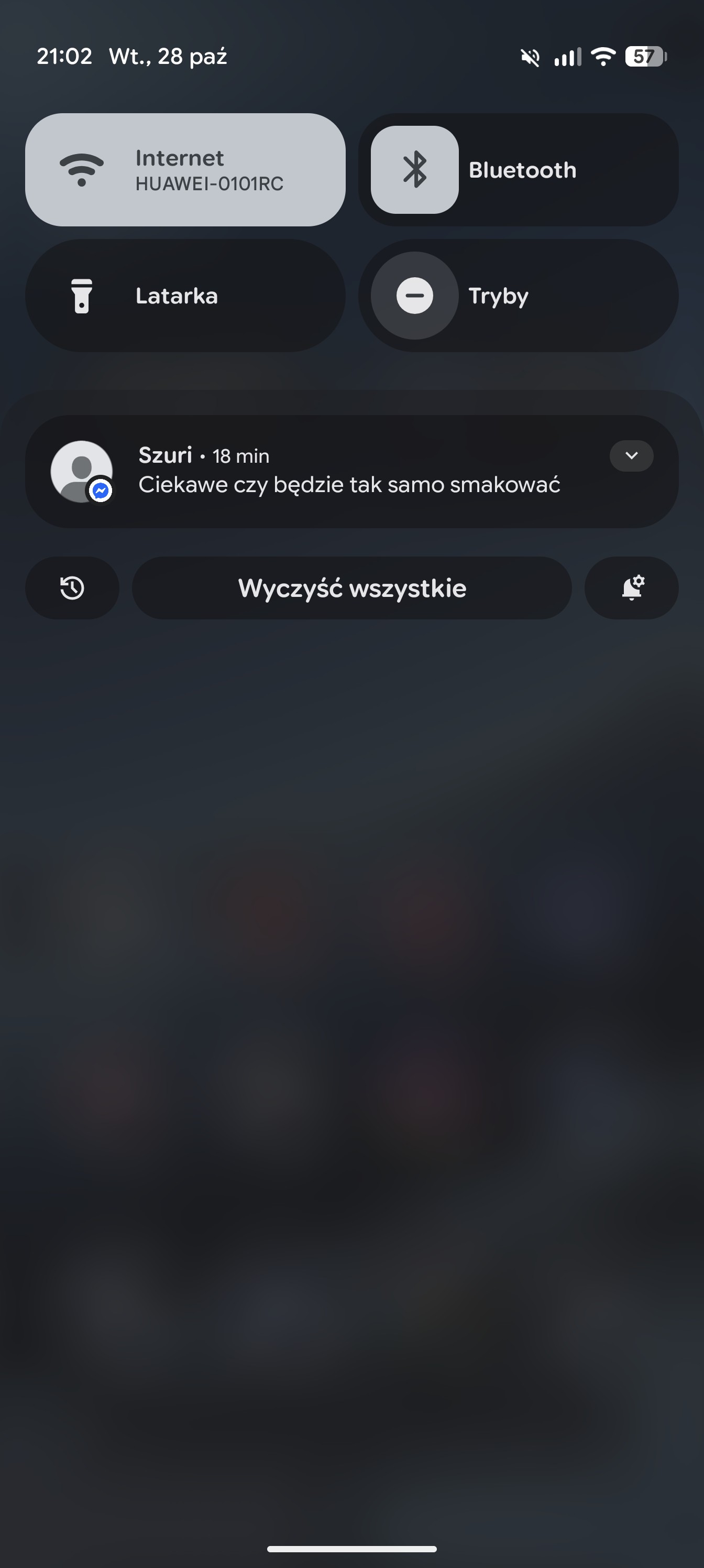Tap Wyczyść wszystkie to clear notifications
The height and width of the screenshot is (1568, 704).
[351, 588]
